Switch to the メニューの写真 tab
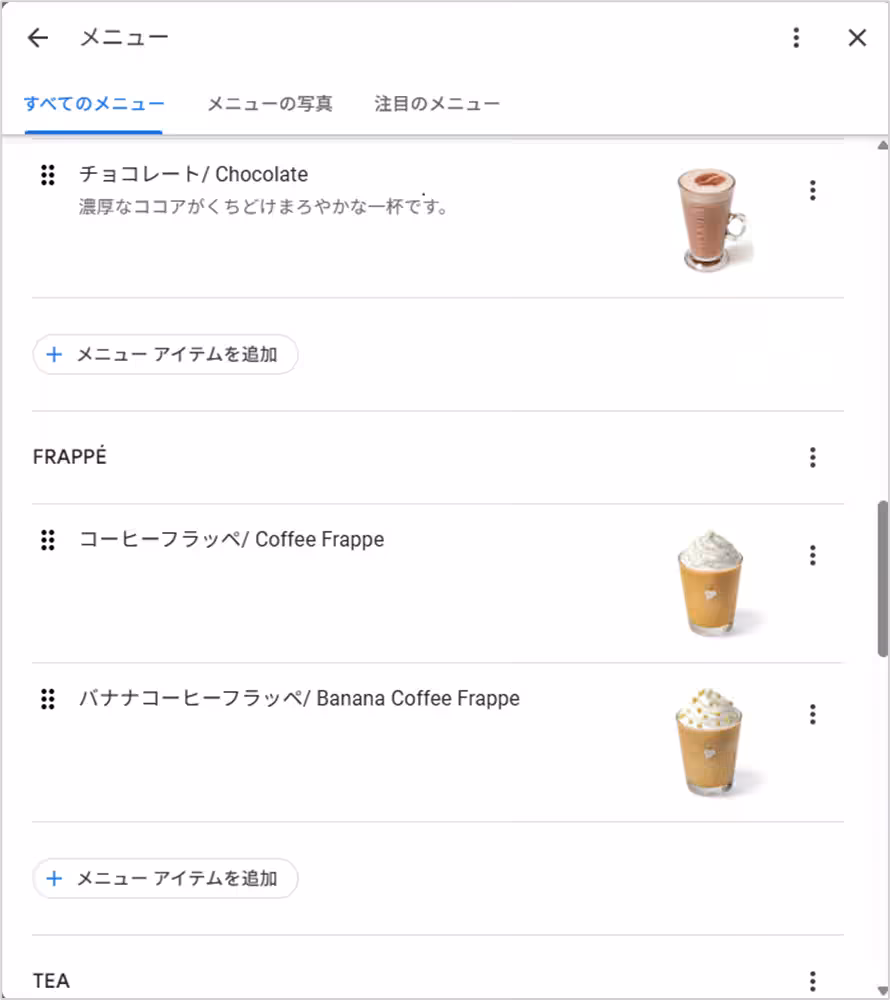Image resolution: width=890 pixels, height=1000 pixels. tap(269, 103)
